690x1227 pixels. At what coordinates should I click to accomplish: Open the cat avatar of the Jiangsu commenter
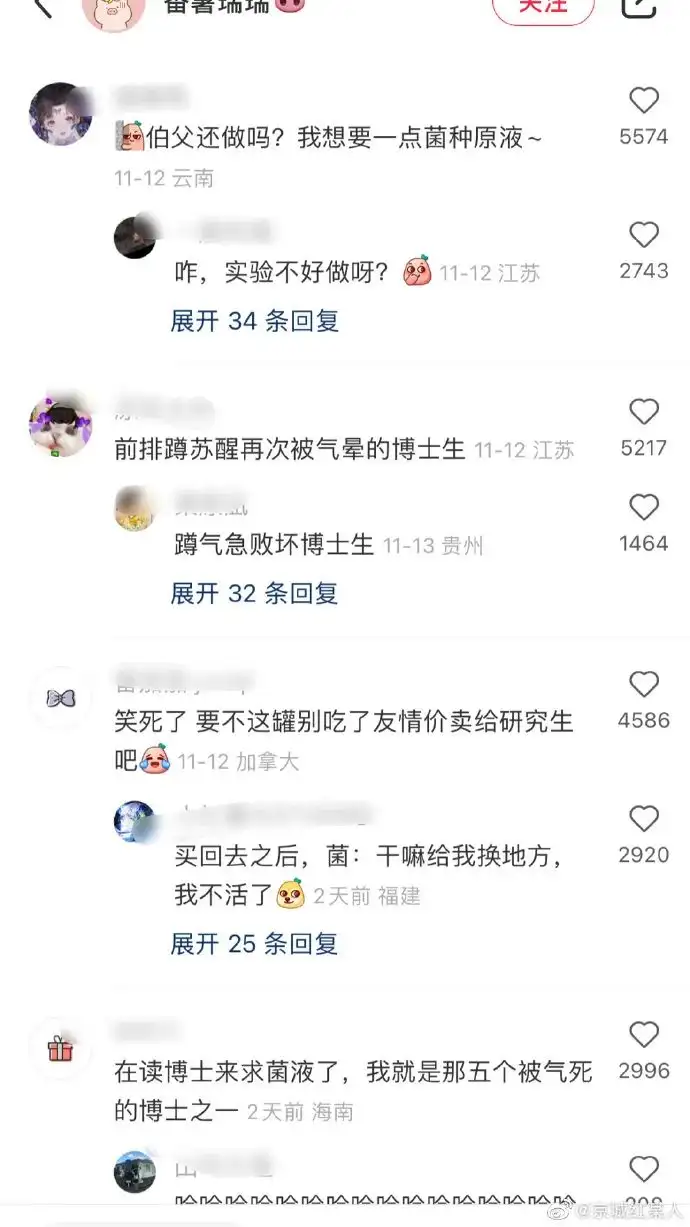click(x=61, y=426)
